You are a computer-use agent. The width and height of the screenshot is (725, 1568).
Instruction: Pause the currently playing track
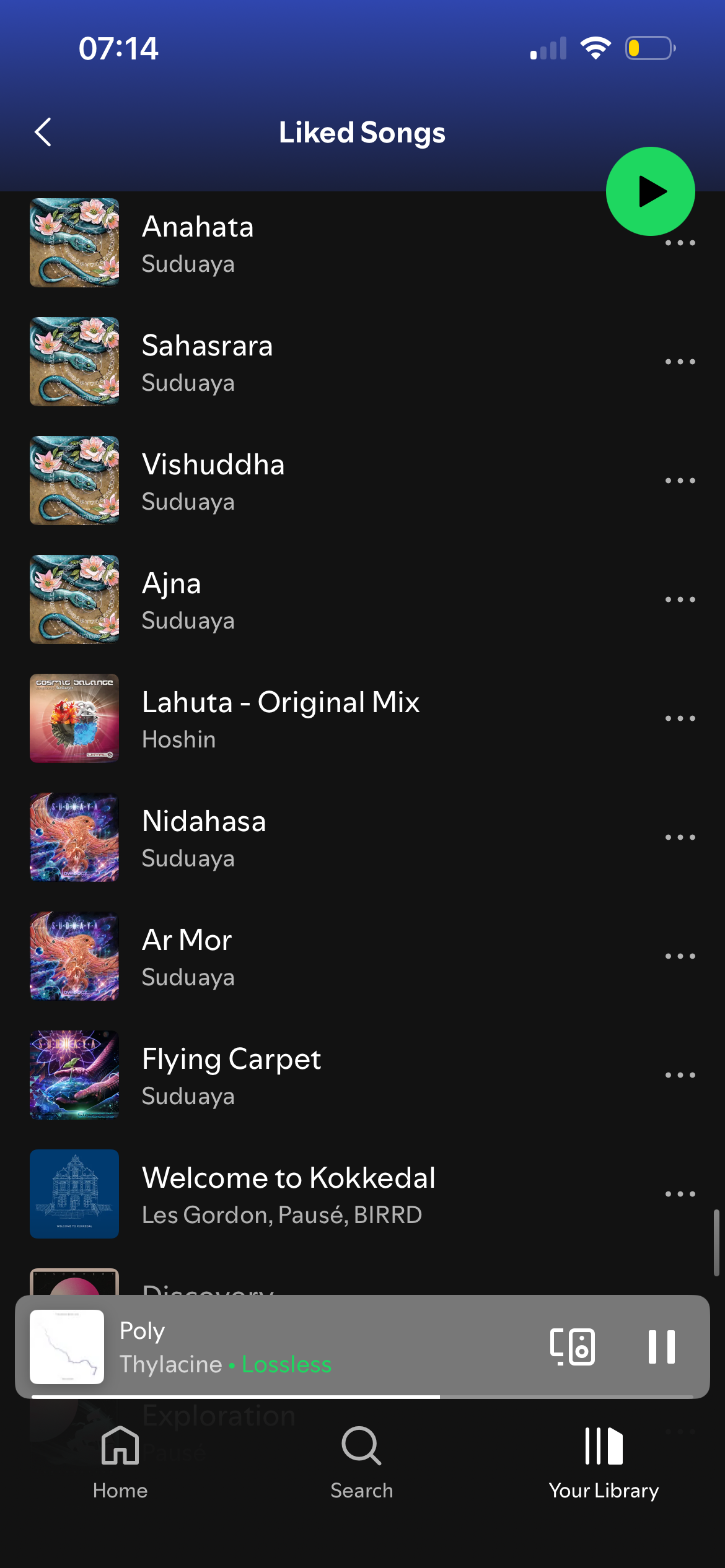661,1346
